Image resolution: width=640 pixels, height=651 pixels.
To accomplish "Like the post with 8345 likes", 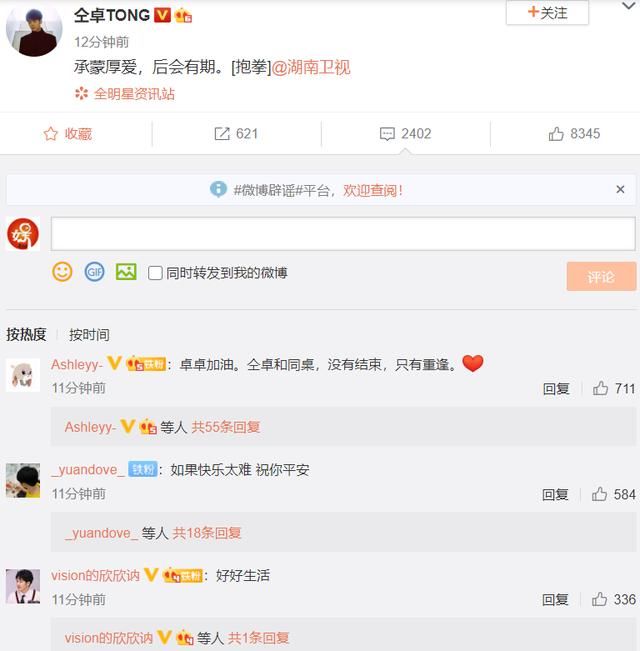I will coord(574,134).
